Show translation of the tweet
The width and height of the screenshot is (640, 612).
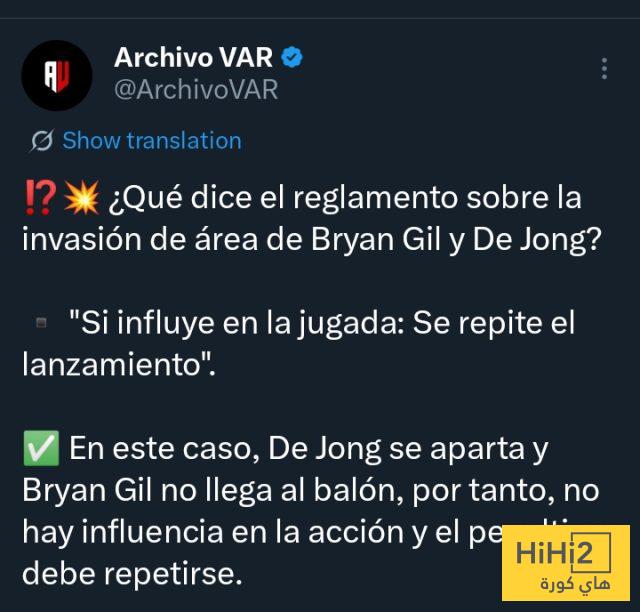click(151, 141)
